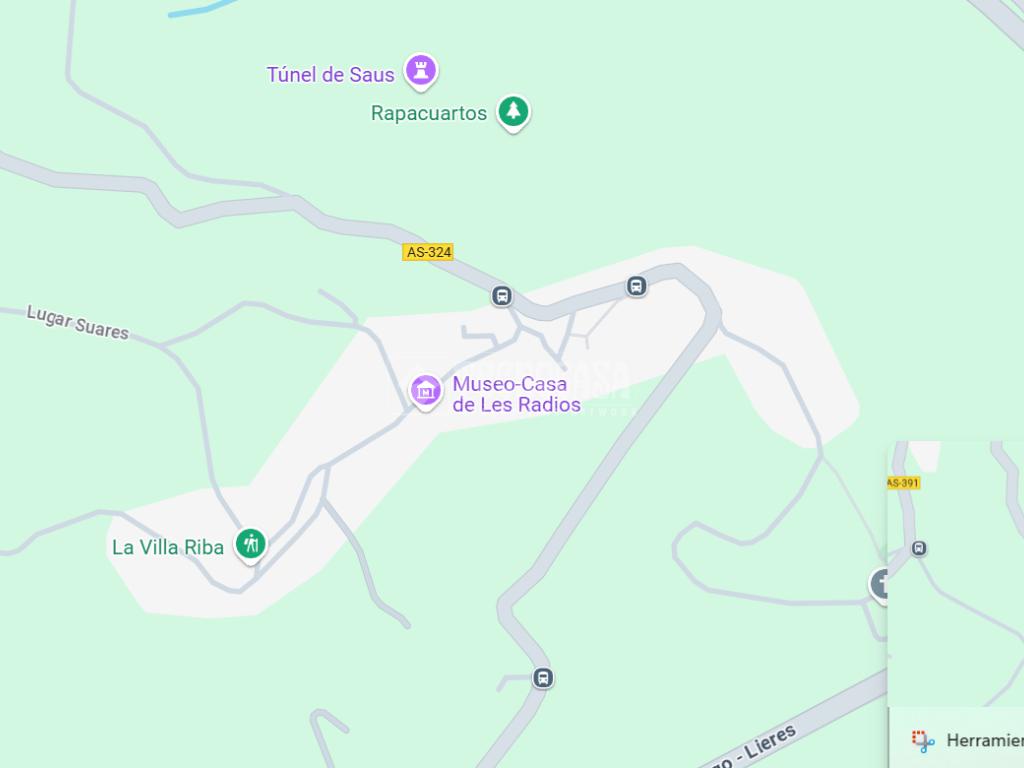Image resolution: width=1024 pixels, height=768 pixels.
Task: Open Museo-Casa de Les Radios marker
Action: point(426,390)
